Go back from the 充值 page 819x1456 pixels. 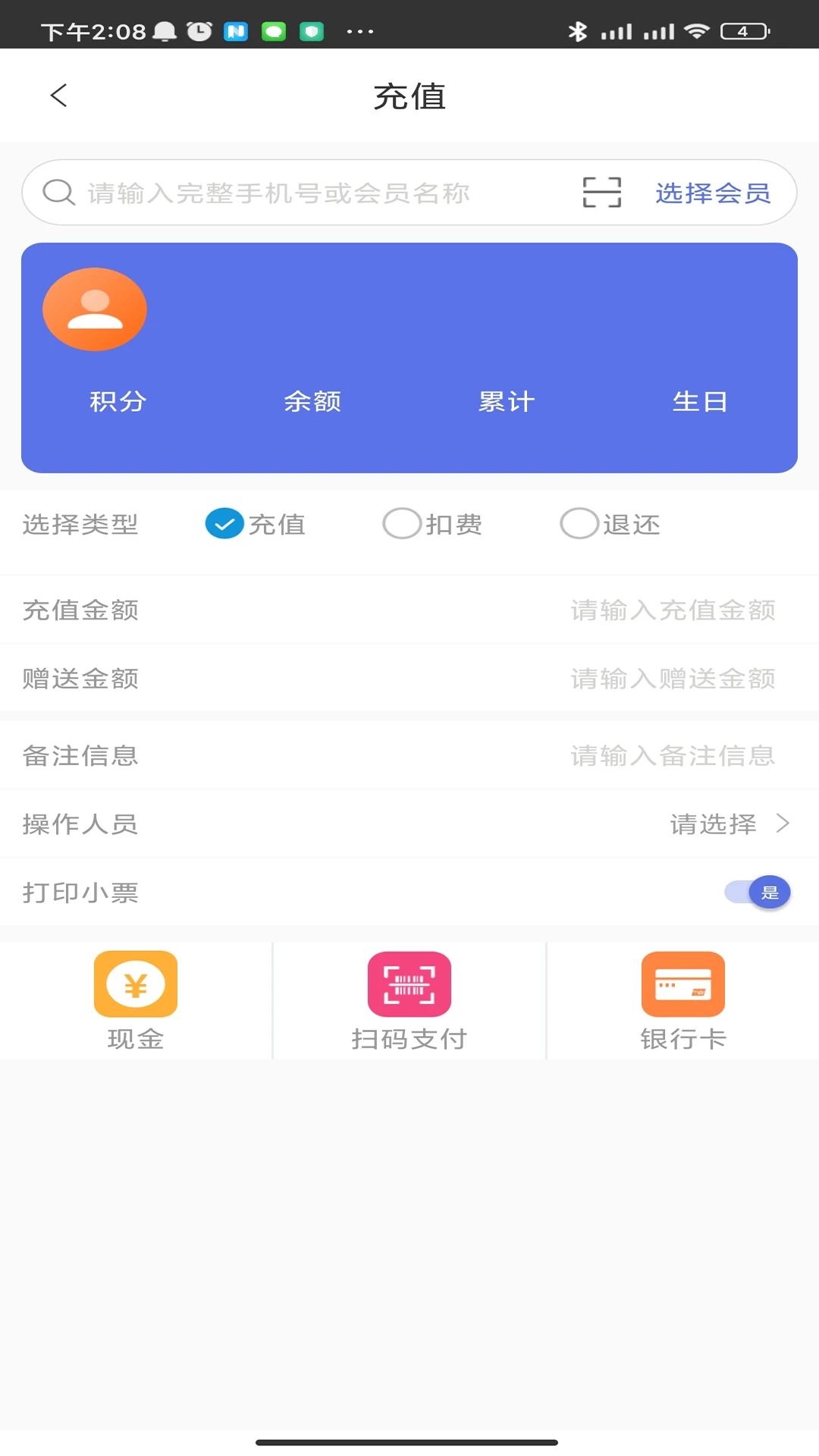coord(59,96)
